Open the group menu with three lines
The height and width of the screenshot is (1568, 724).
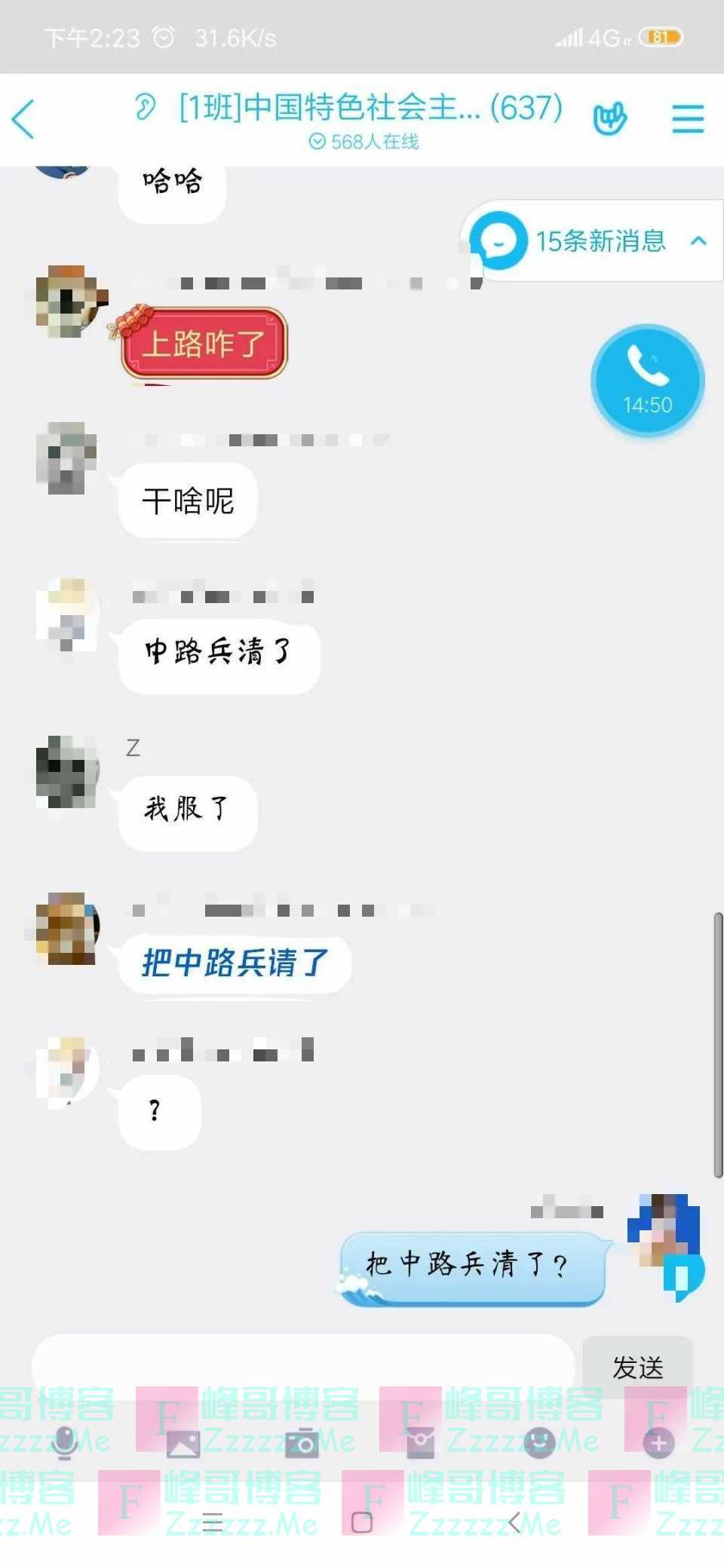tap(687, 119)
